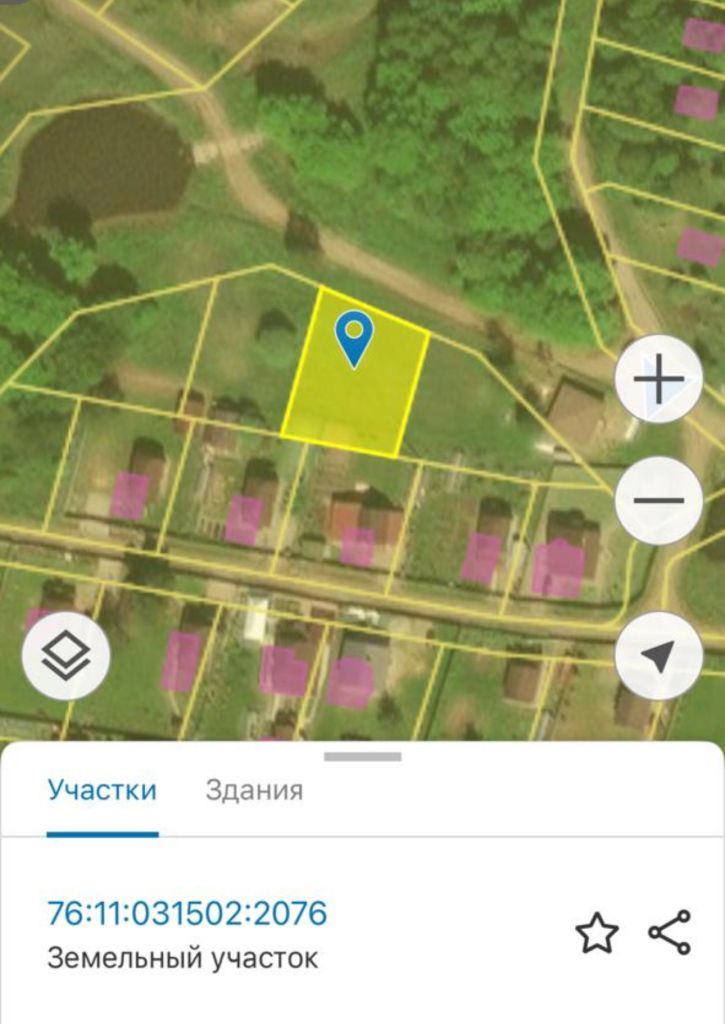Viewport: 725px width, 1024px height.
Task: Center map on my location
Action: [x=658, y=656]
